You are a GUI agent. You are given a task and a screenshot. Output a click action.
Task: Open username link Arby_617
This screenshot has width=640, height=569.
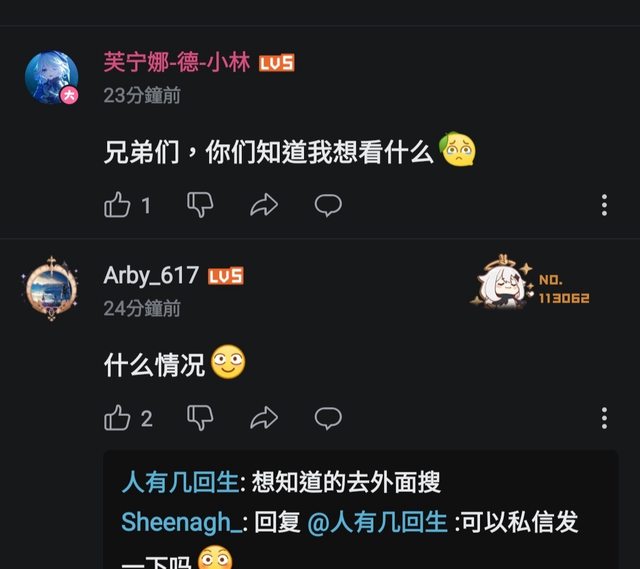point(151,275)
